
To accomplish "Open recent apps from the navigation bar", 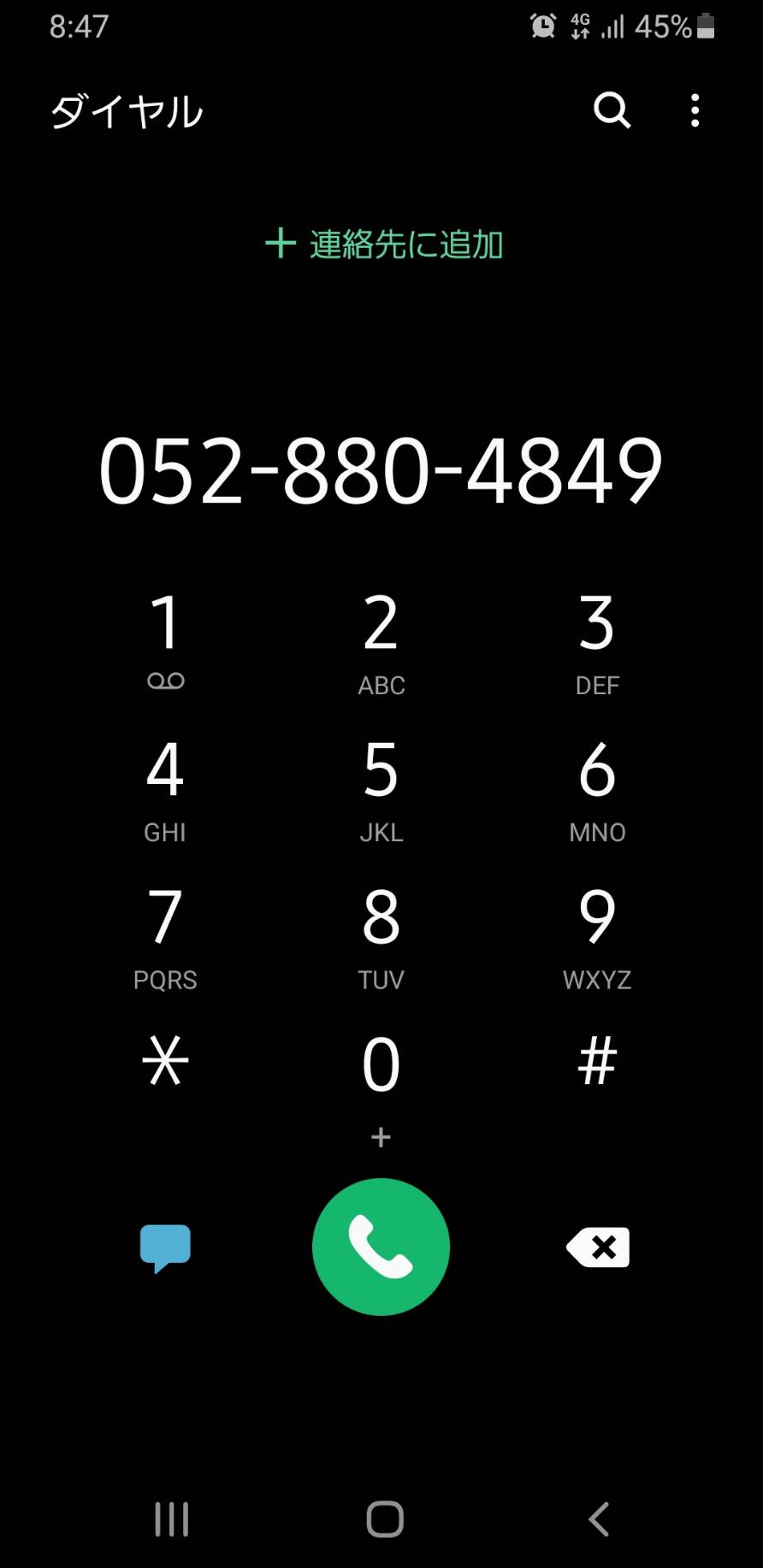I will click(171, 1519).
